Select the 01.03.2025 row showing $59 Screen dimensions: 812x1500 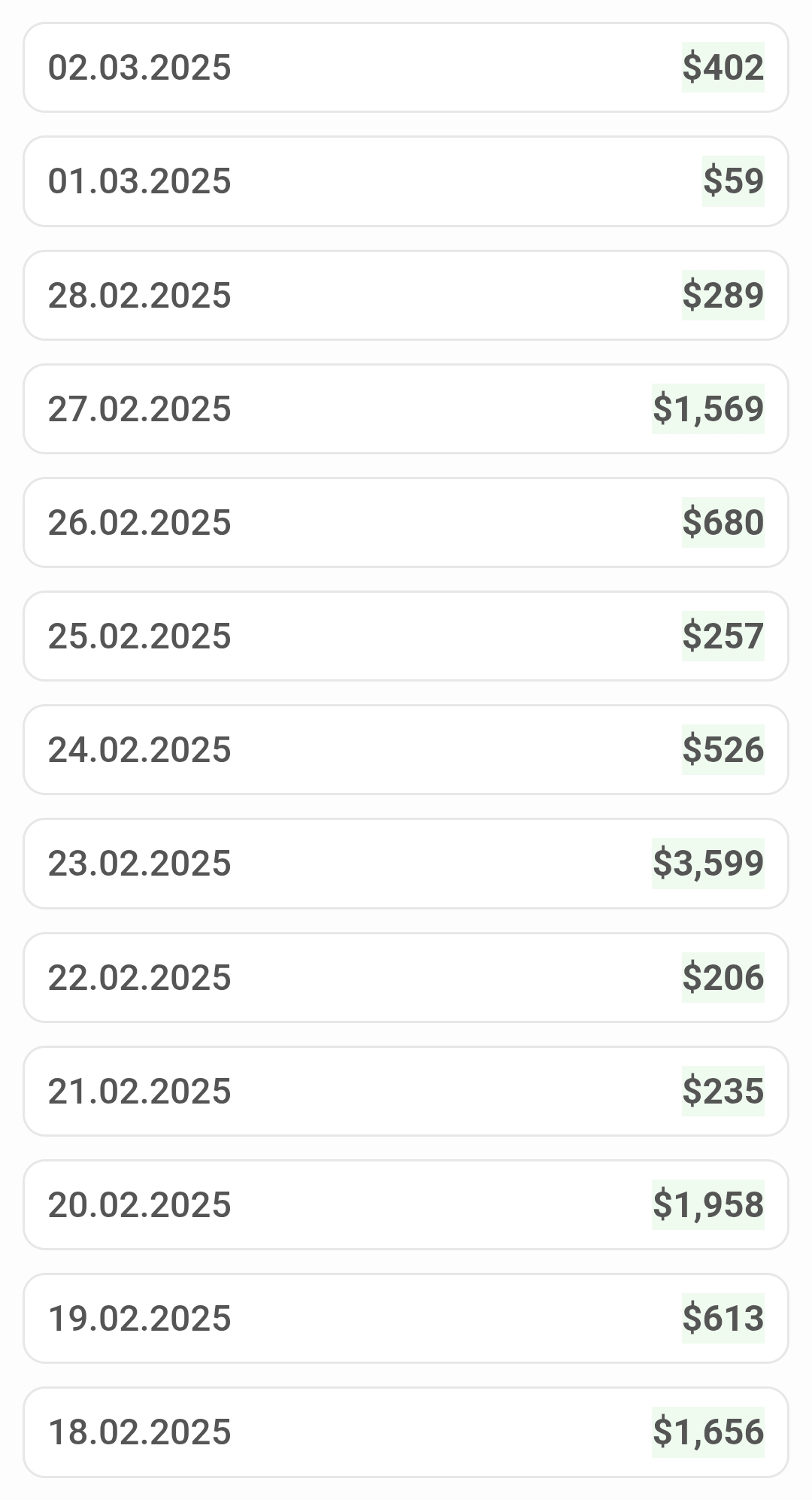click(x=406, y=181)
